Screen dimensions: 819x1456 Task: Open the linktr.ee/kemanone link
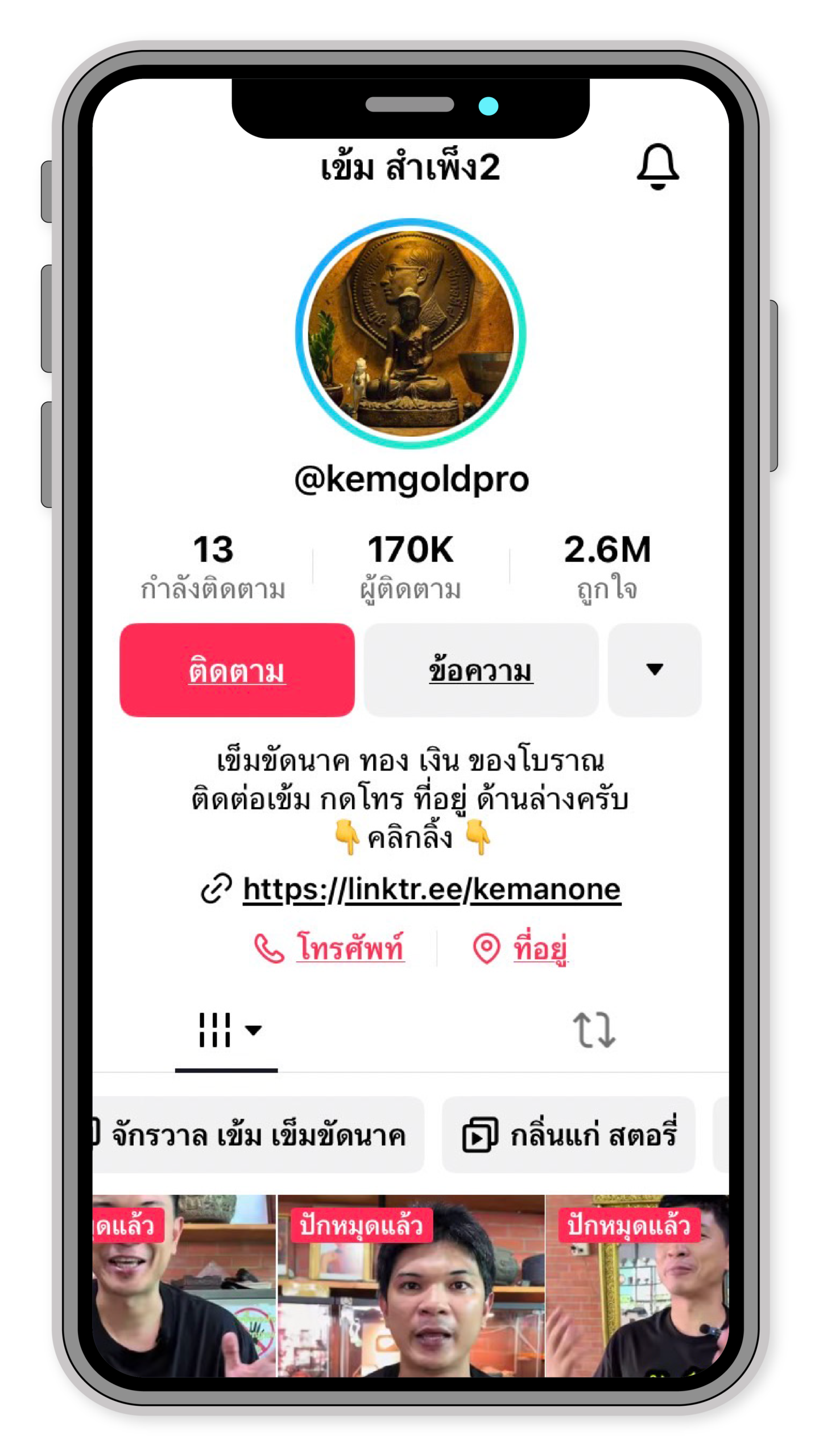coord(431,890)
